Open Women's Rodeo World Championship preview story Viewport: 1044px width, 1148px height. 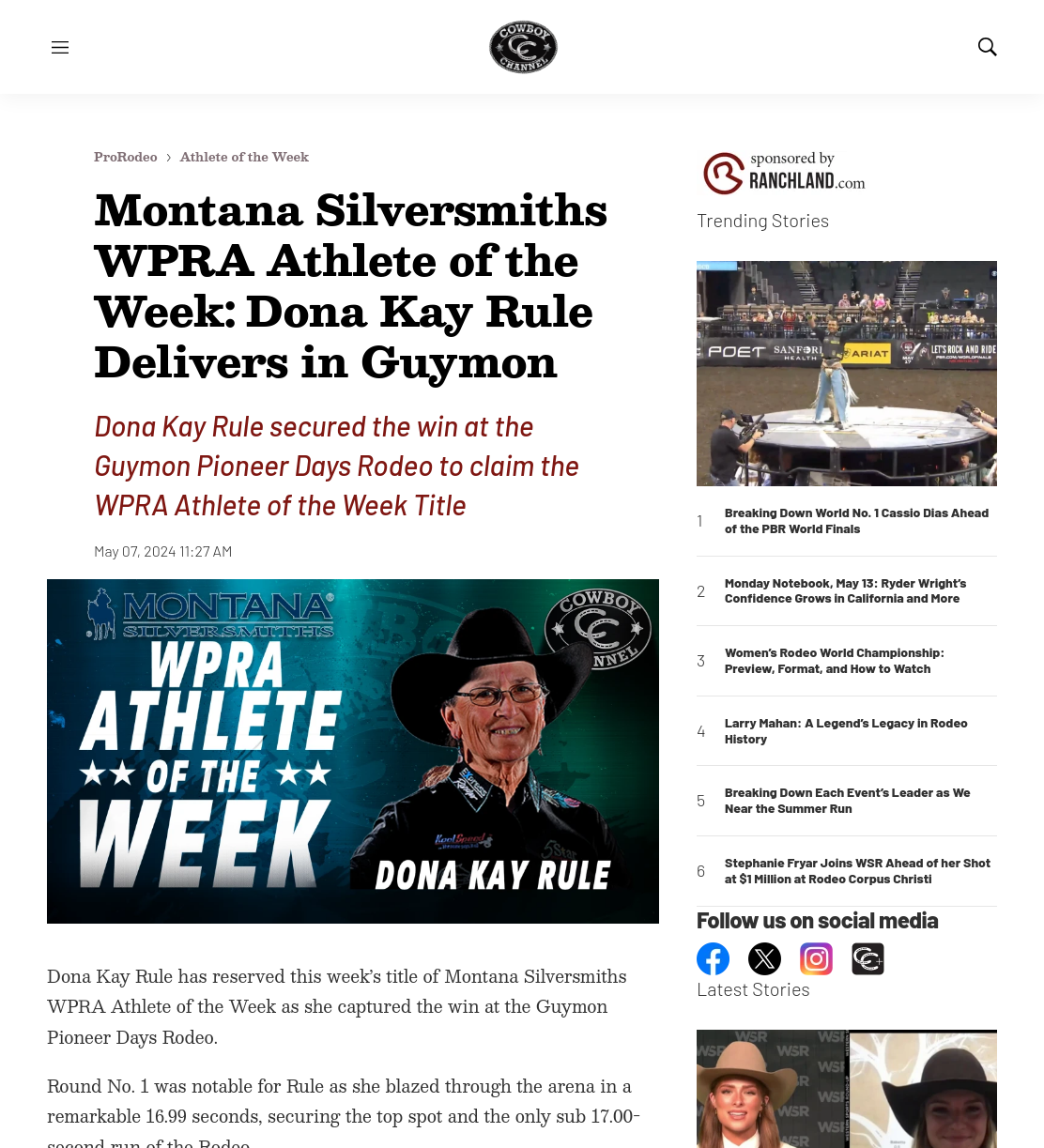[835, 661]
